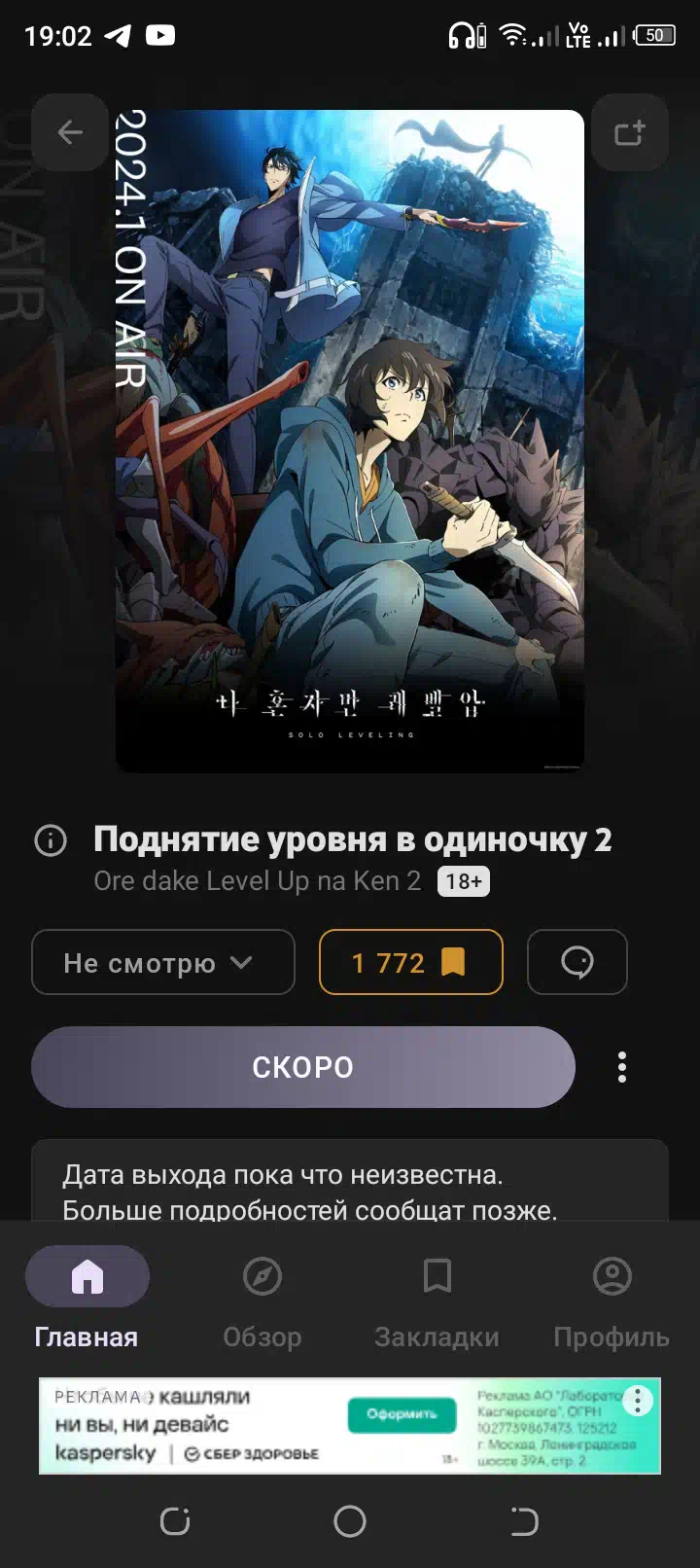Screen dimensions: 700x1568
Task: Open the three-dot menu beside "СКОРО"
Action: (x=622, y=1067)
